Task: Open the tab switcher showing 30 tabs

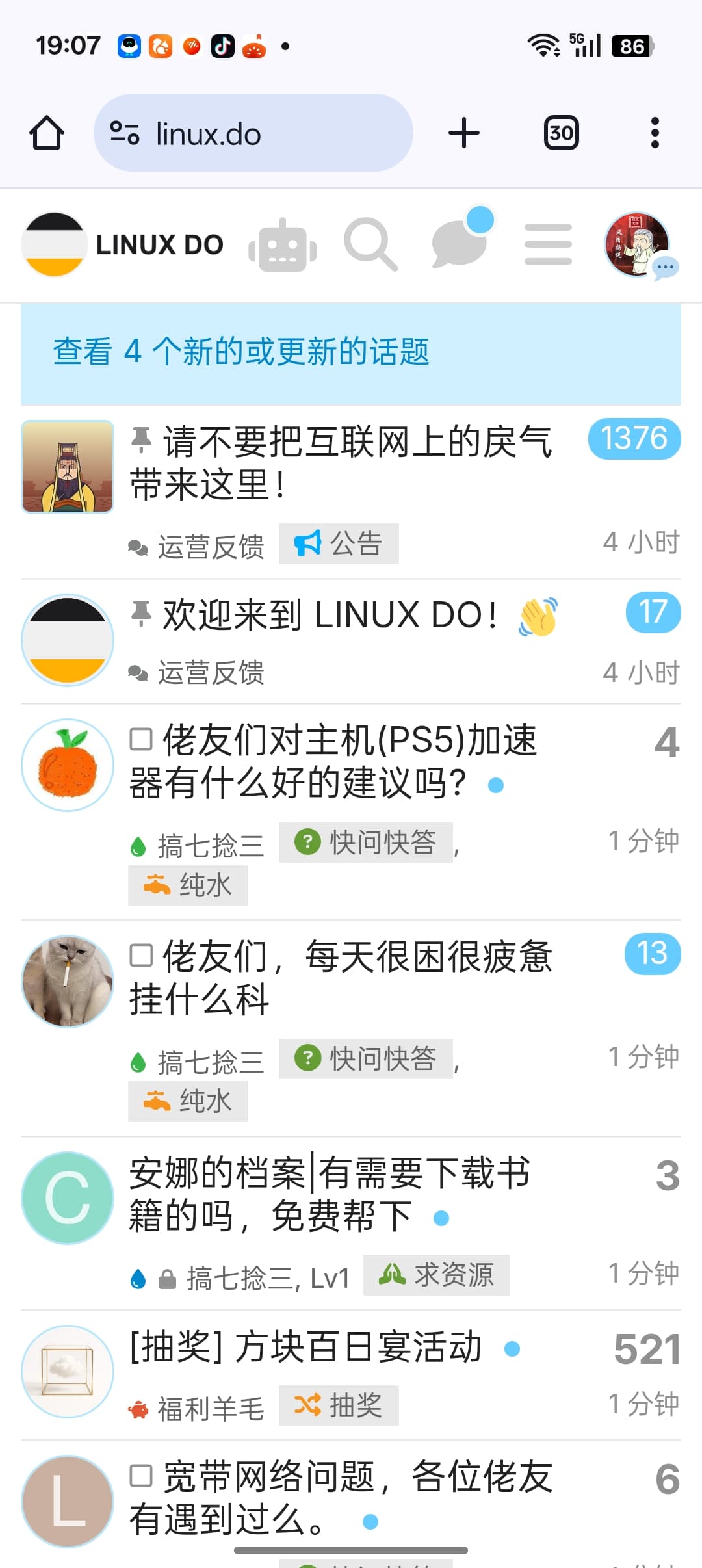Action: (561, 133)
